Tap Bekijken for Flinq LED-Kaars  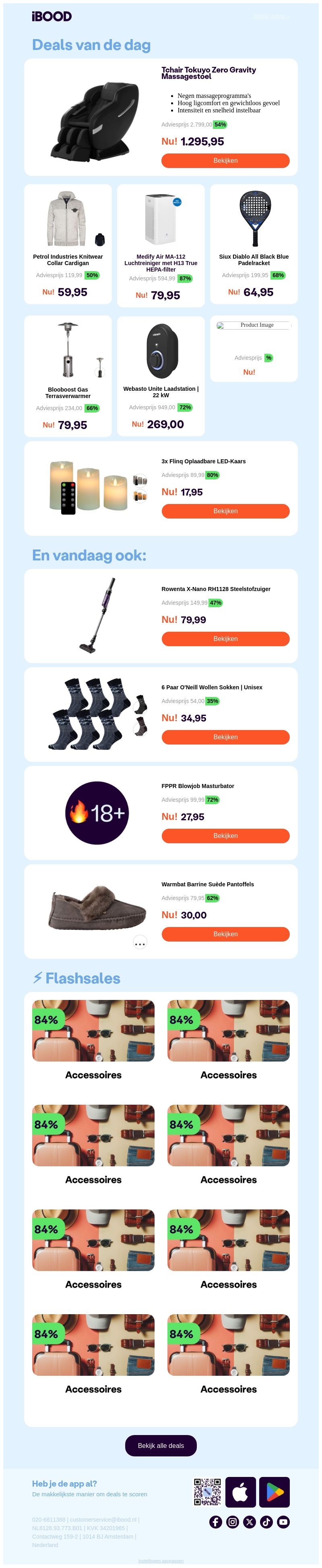tap(225, 511)
